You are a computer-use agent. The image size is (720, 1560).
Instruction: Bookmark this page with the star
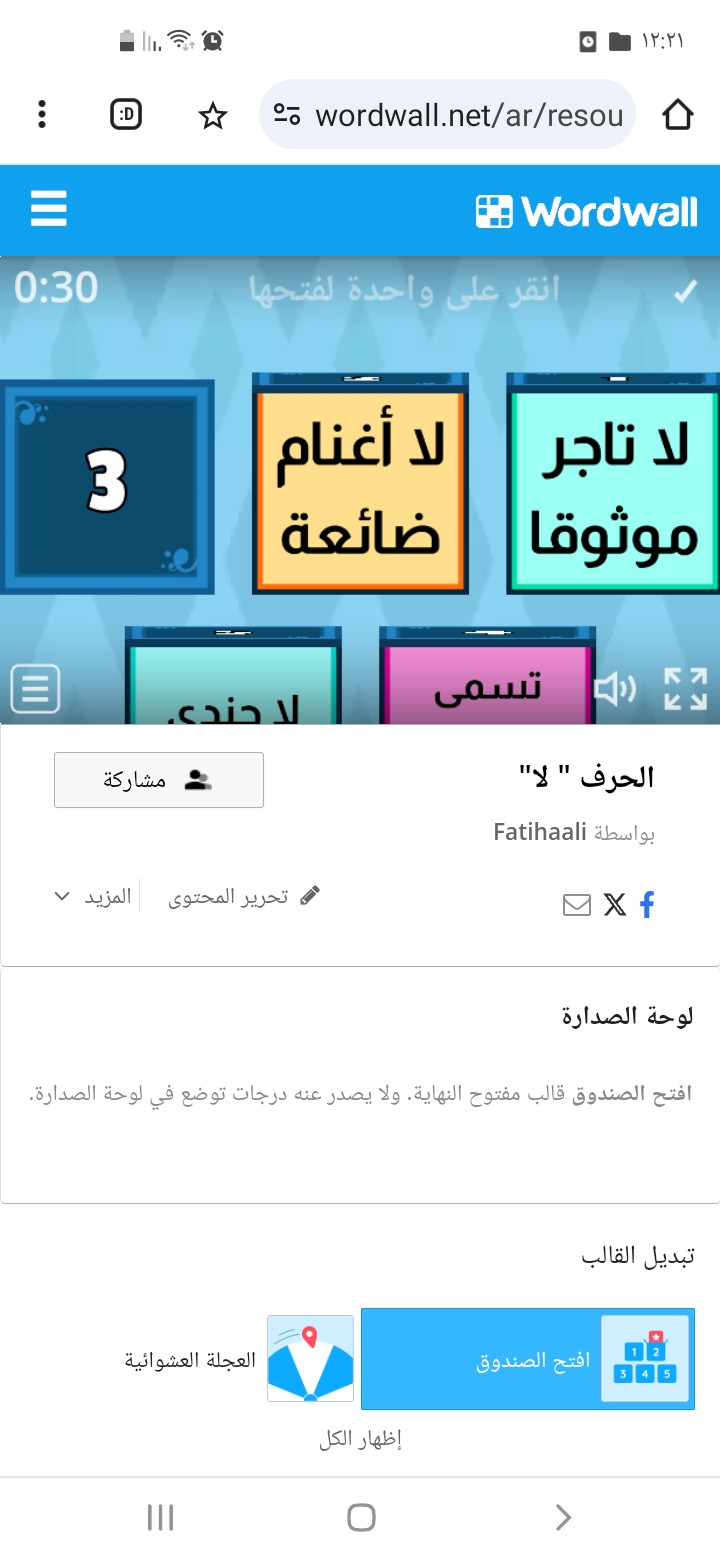tap(212, 116)
